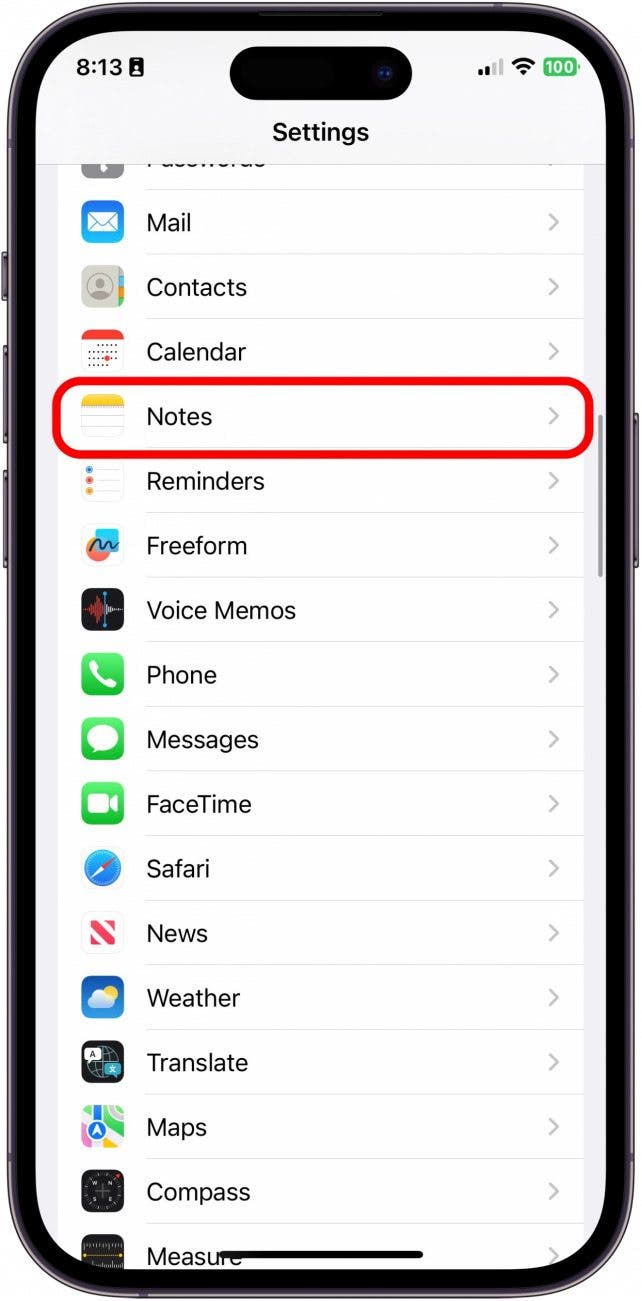
Task: Open Safari settings
Action: coord(320,869)
